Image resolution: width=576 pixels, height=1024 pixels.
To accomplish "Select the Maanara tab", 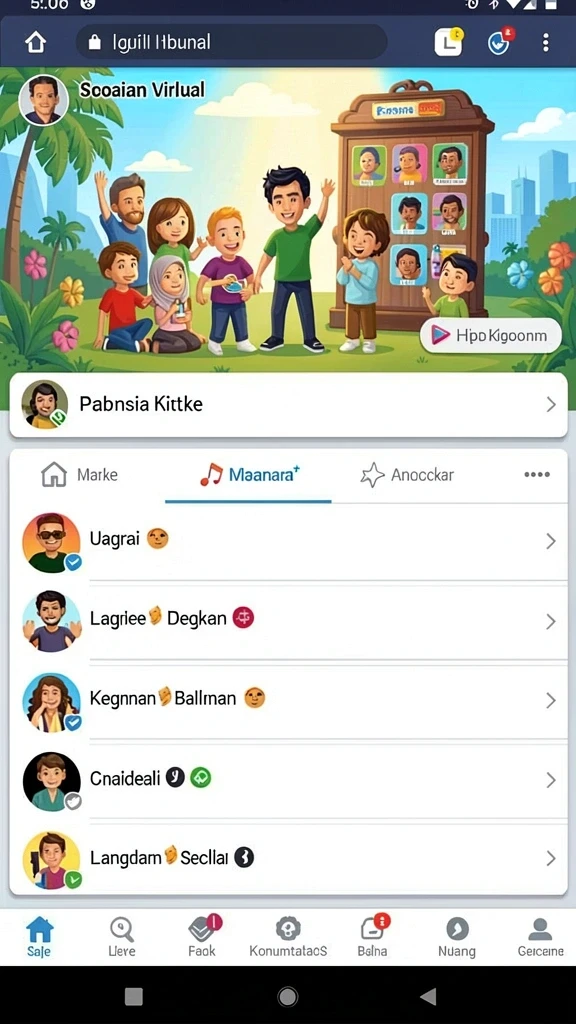I will tap(249, 475).
